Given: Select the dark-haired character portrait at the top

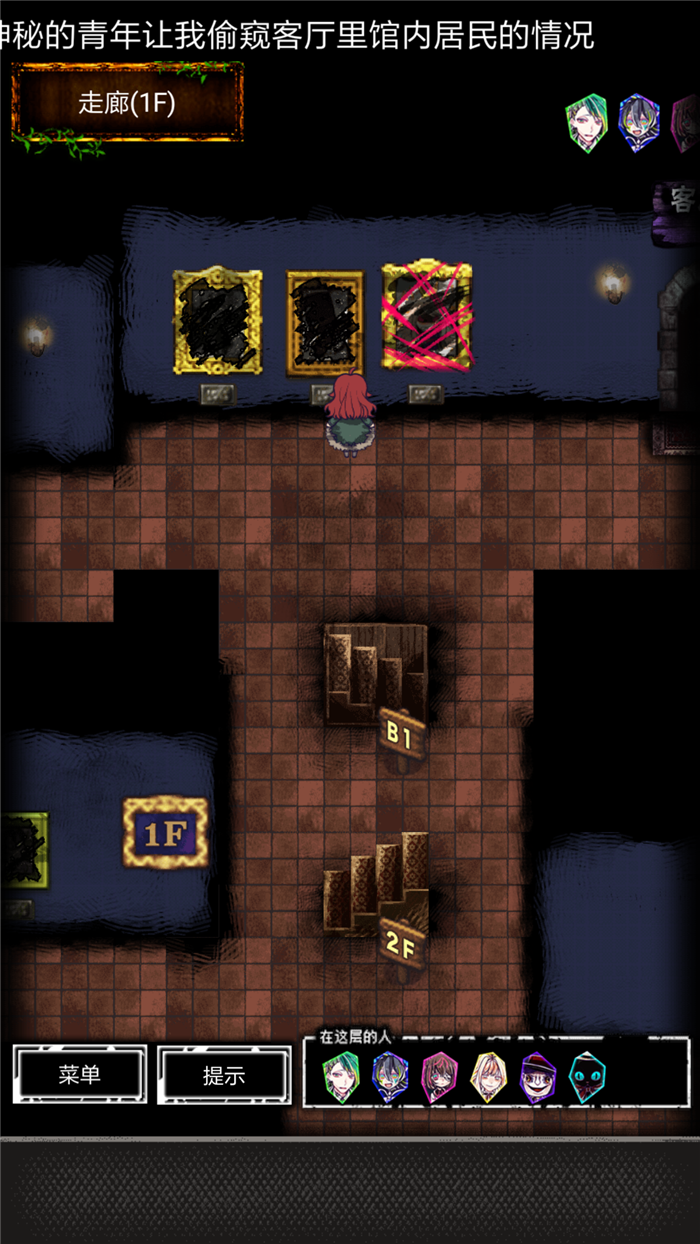Looking at the screenshot, I should click(638, 123).
